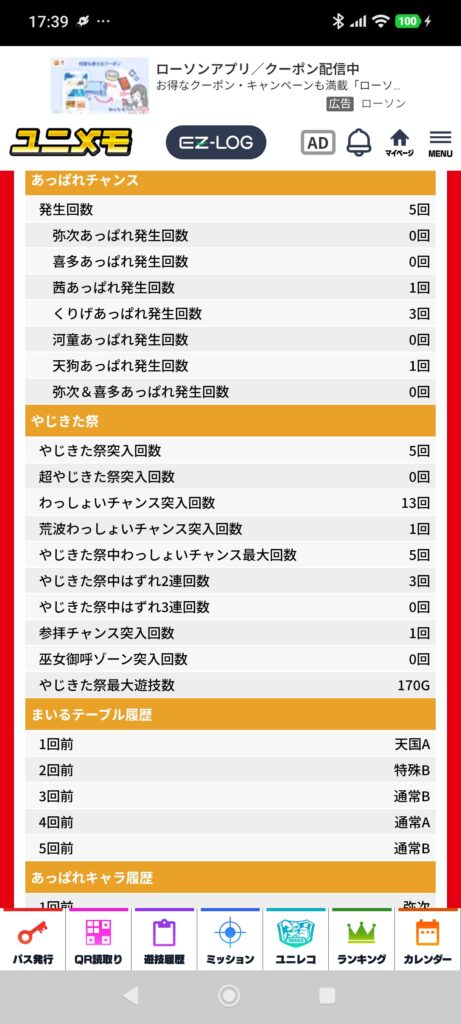Tap the system back button
The image size is (461, 1024).
click(131, 995)
